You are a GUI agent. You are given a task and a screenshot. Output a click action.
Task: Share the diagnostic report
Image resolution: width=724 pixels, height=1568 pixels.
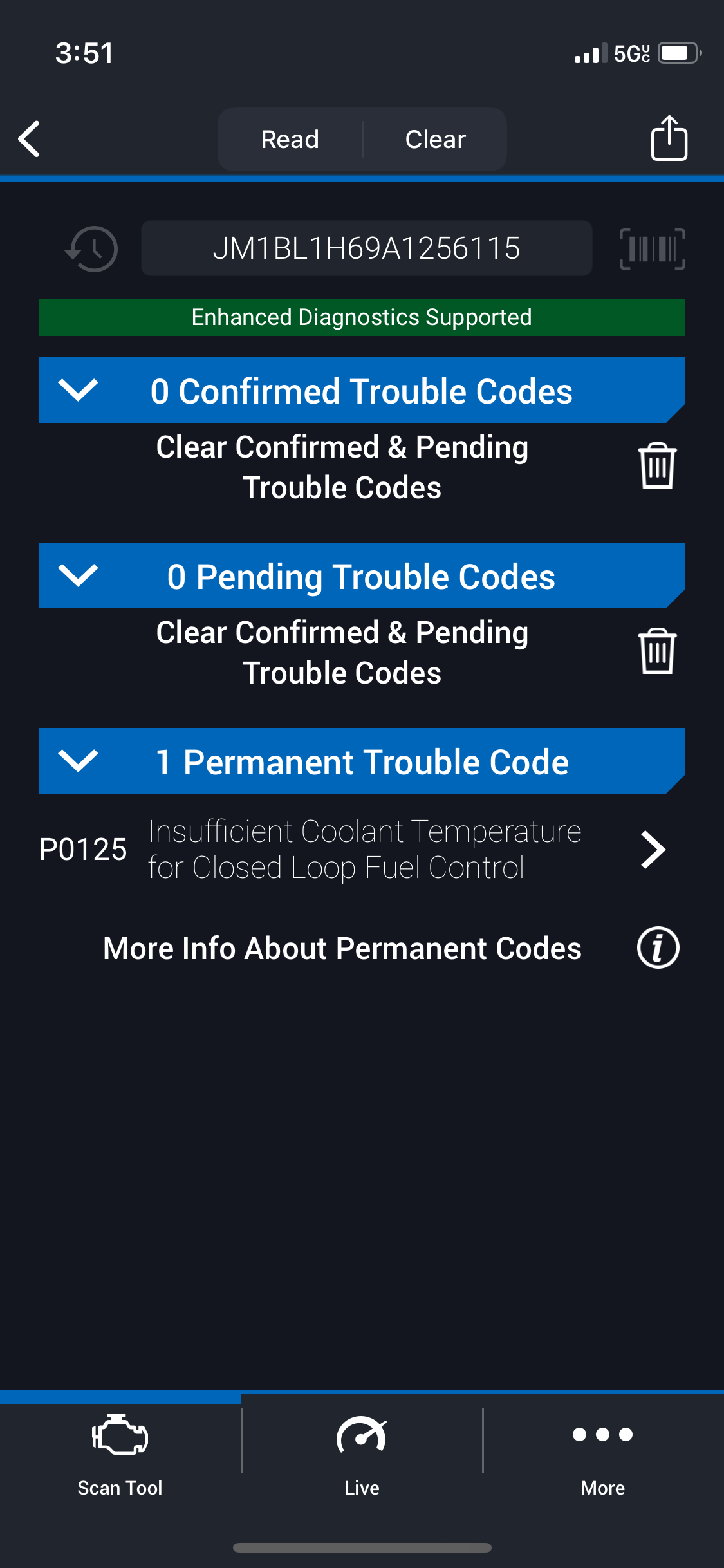[x=669, y=138]
